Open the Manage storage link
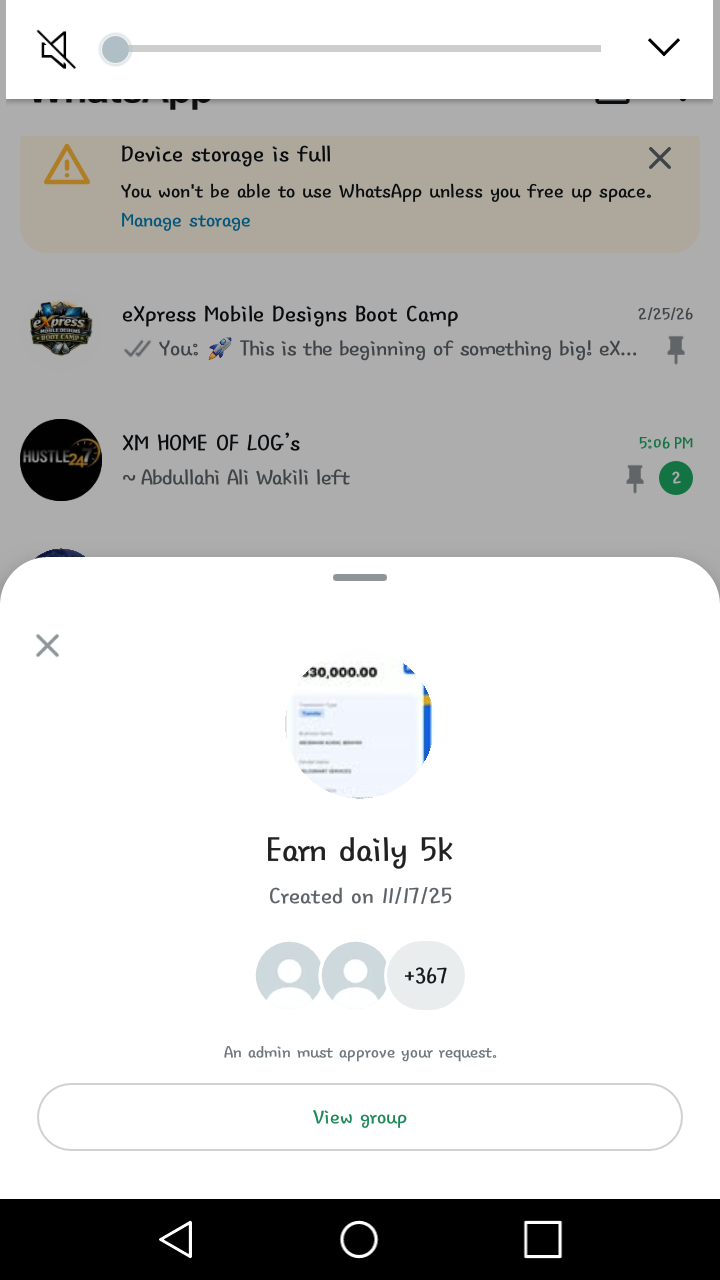Image resolution: width=720 pixels, height=1280 pixels. pyautogui.click(x=186, y=221)
